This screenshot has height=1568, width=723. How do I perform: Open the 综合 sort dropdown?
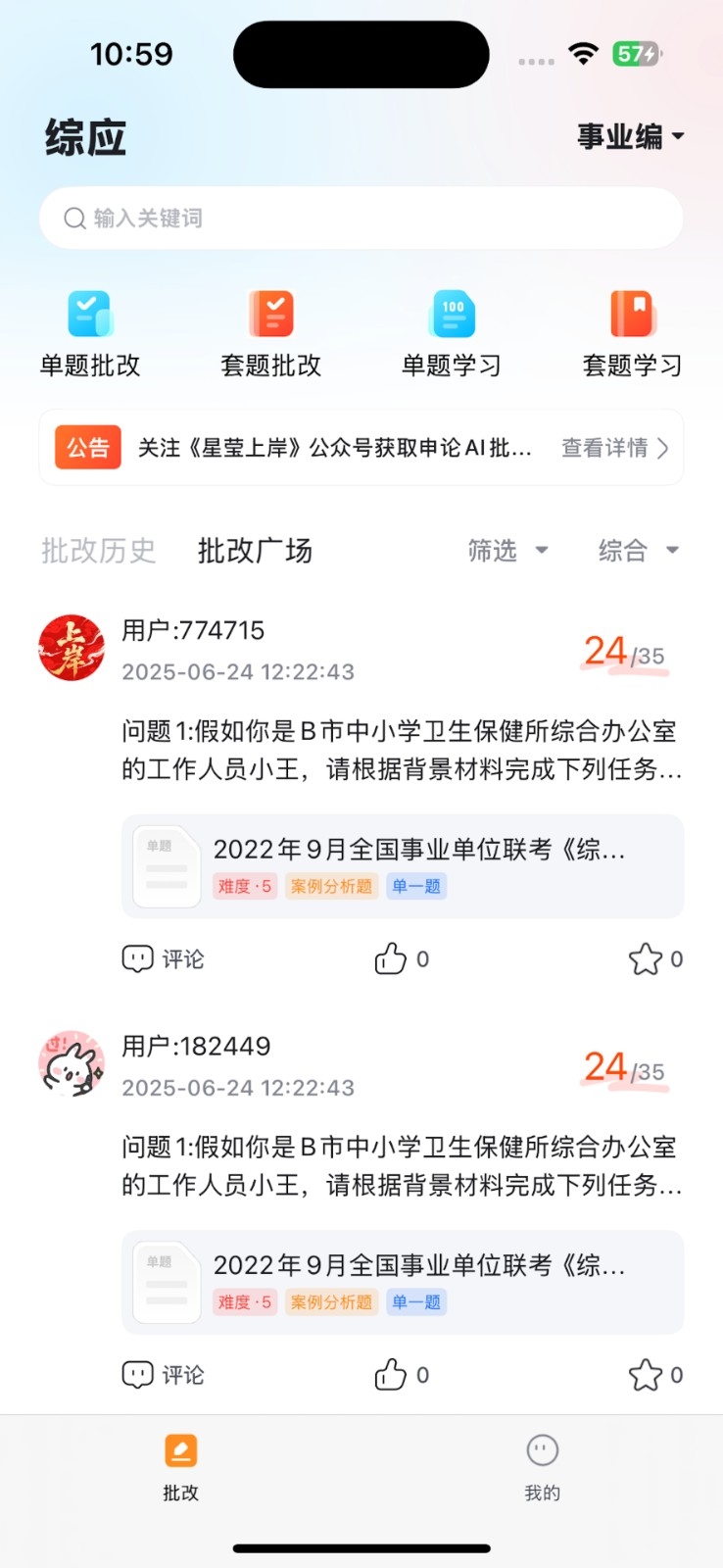coord(639,551)
